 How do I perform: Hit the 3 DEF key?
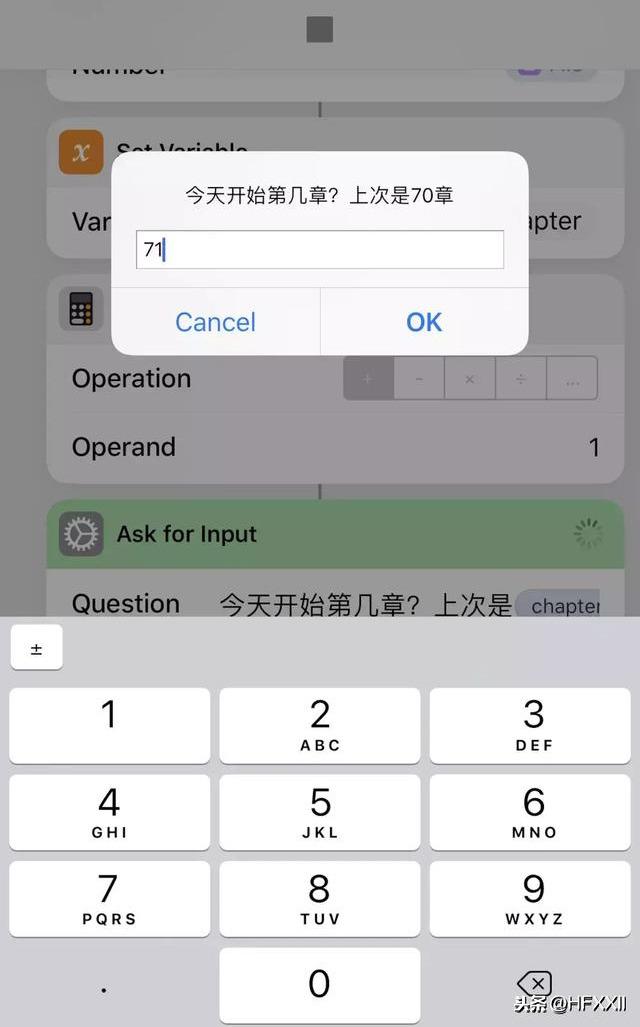[x=530, y=726]
